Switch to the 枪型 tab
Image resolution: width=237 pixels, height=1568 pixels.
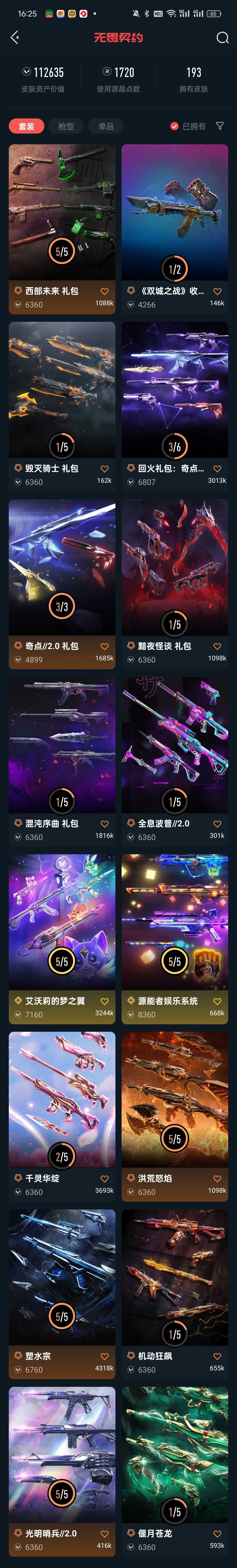click(x=66, y=126)
